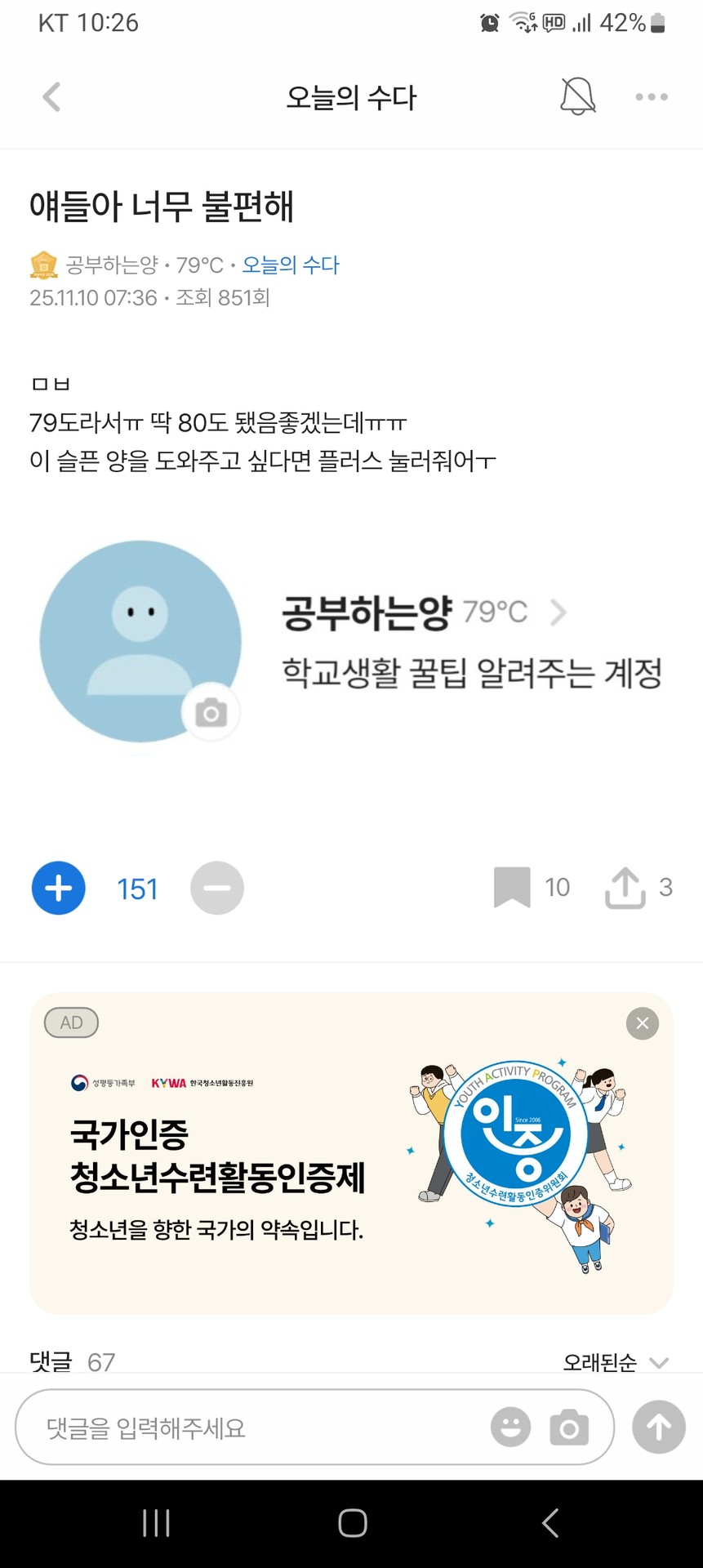Upvote the post with the blue plus button
The height and width of the screenshot is (1568, 703).
point(59,888)
